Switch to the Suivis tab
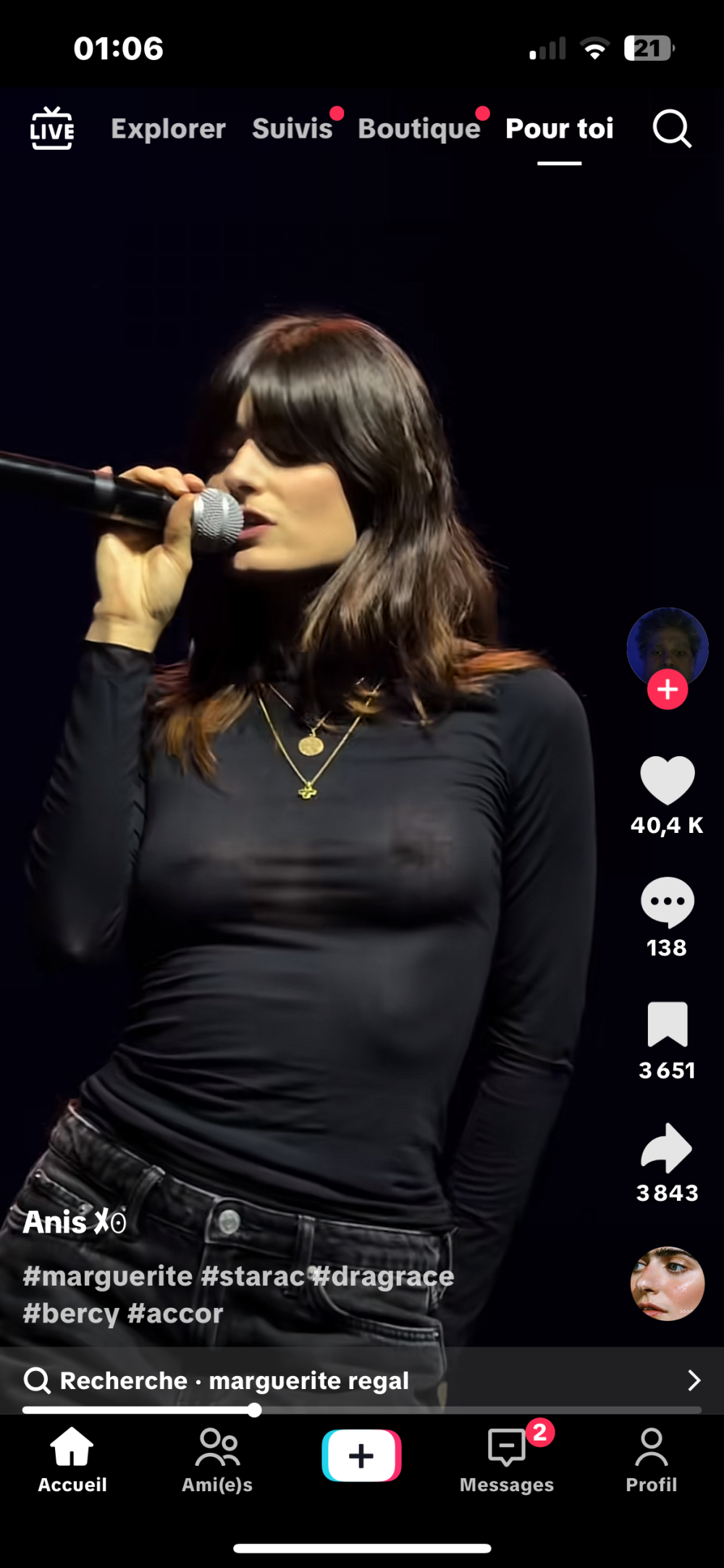This screenshot has height=1568, width=724. point(292,129)
